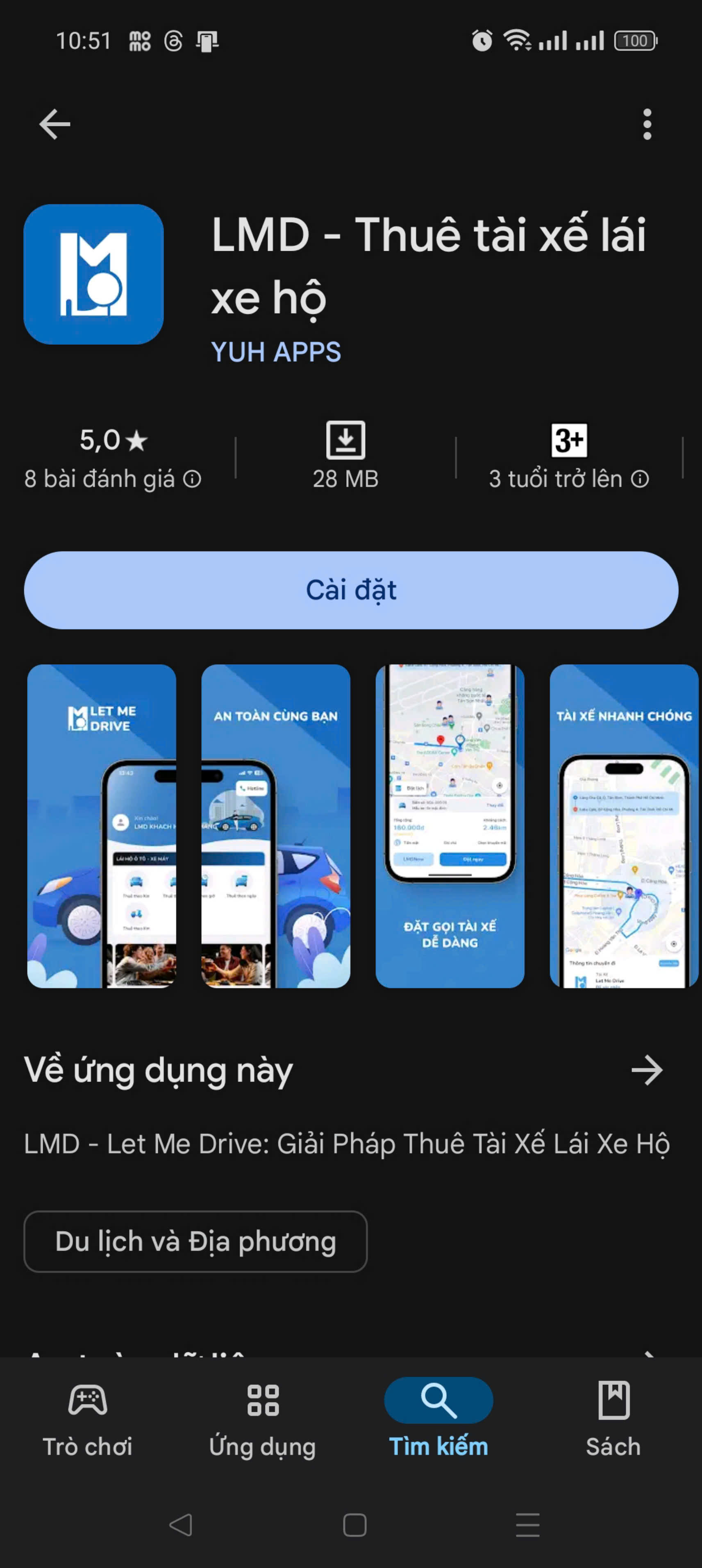Image resolution: width=702 pixels, height=1568 pixels.
Task: Install the app with Cài đặt
Action: [x=351, y=590]
